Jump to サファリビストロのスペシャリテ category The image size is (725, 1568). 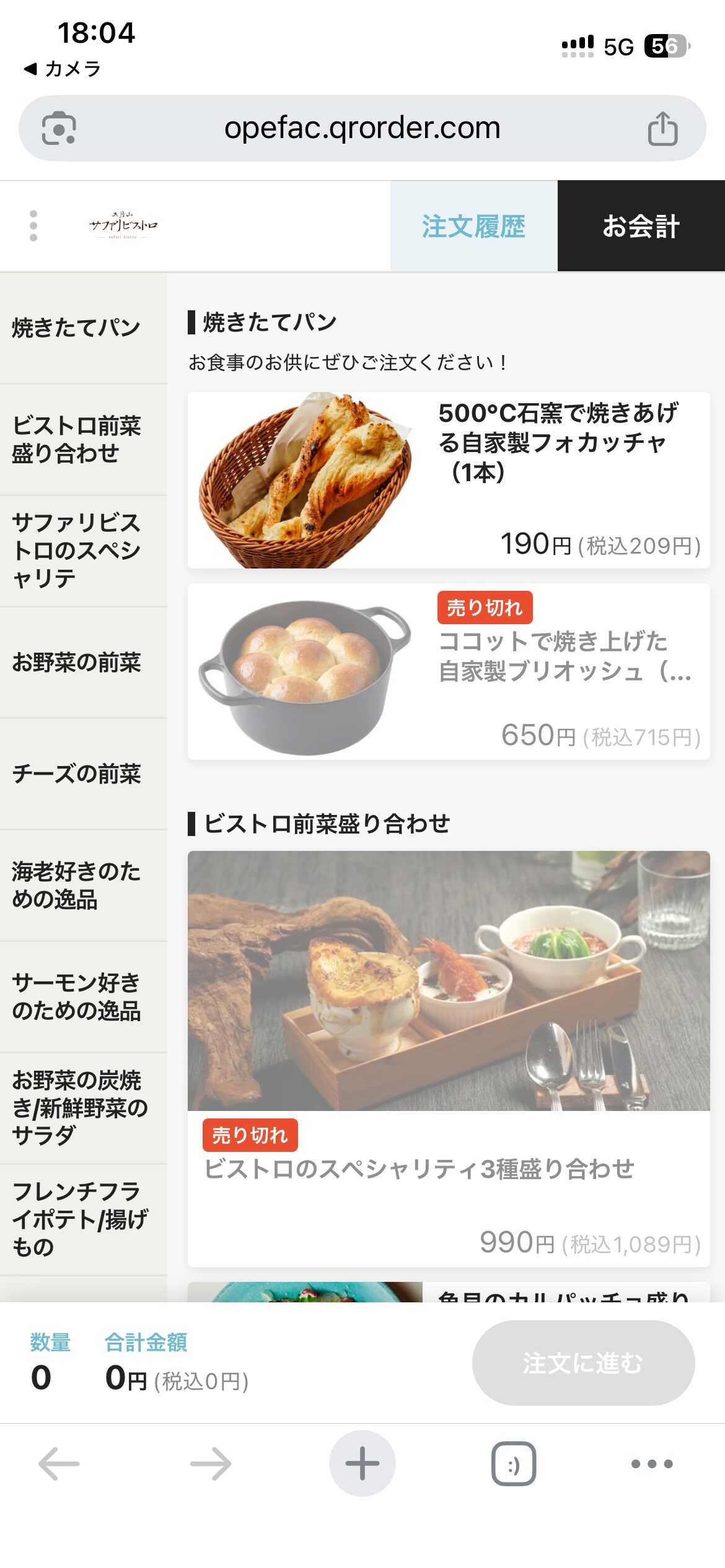coord(77,551)
